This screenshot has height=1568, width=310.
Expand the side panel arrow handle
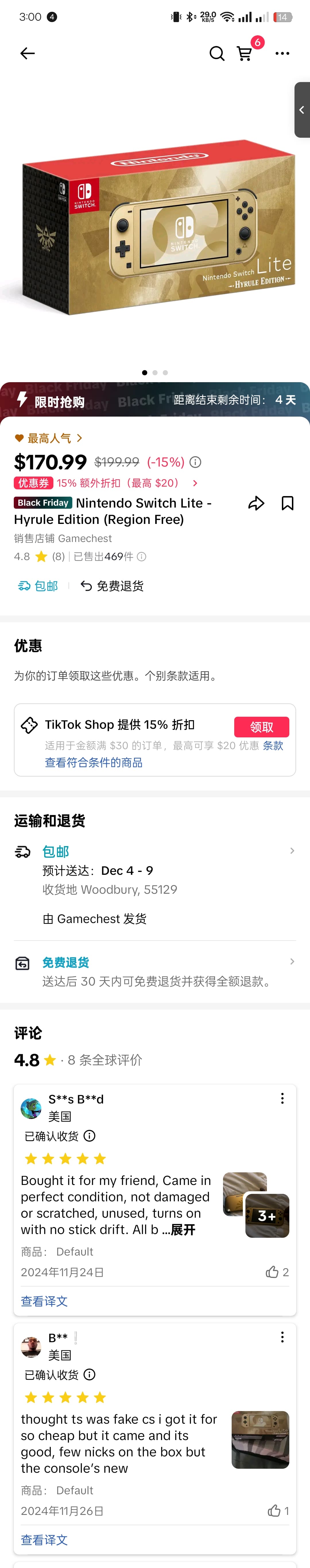[302, 110]
